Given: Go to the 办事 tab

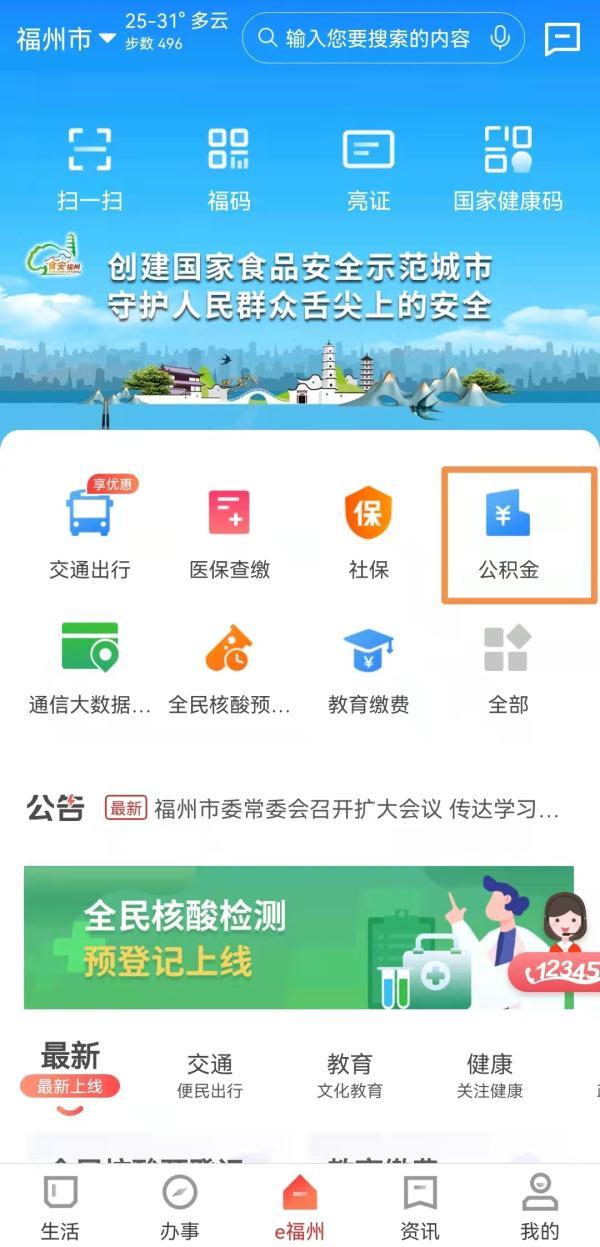Looking at the screenshot, I should (x=180, y=1206).
